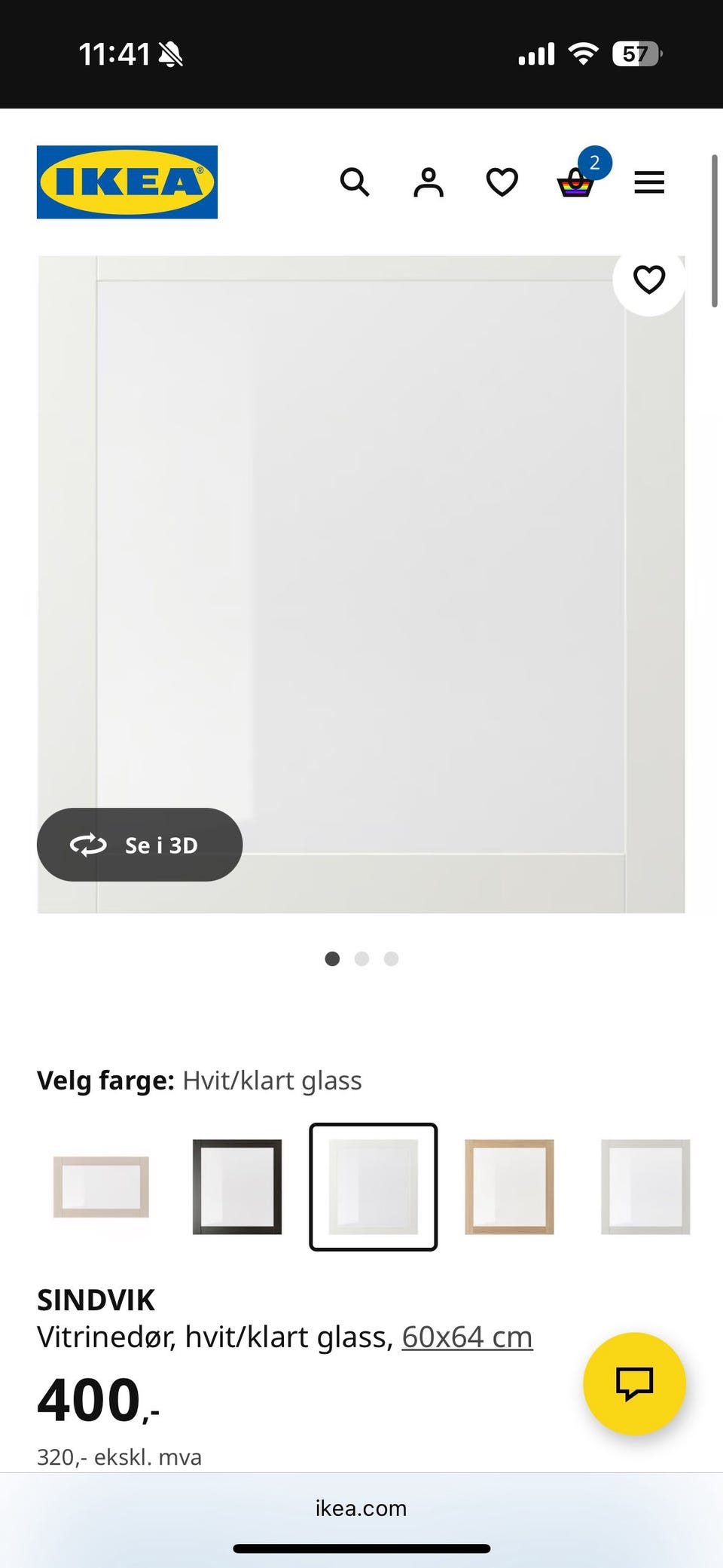Image resolution: width=723 pixels, height=1568 pixels.
Task: Select the black/clear glass color variant
Action: pos(237,1185)
